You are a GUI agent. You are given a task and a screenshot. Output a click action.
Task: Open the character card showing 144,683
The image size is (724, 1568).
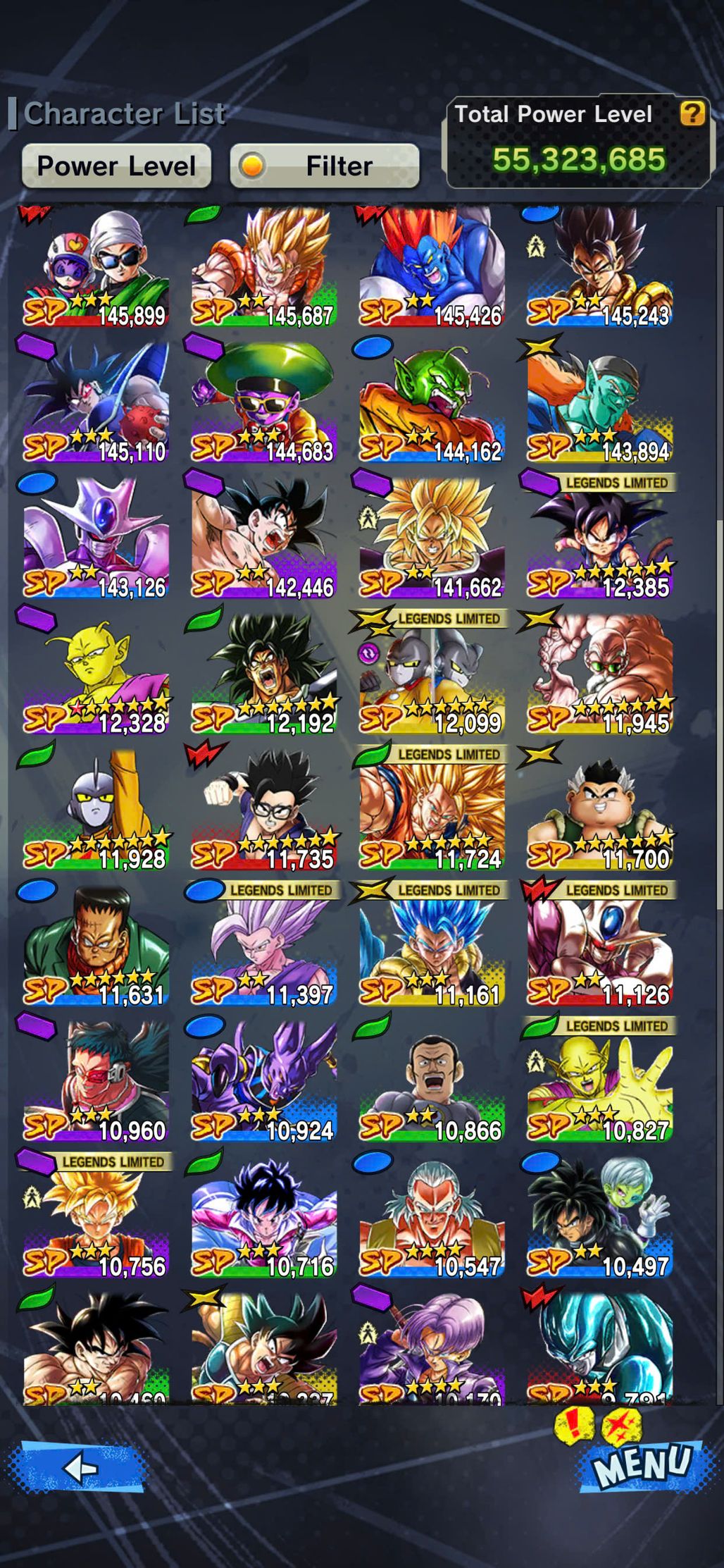(264, 403)
